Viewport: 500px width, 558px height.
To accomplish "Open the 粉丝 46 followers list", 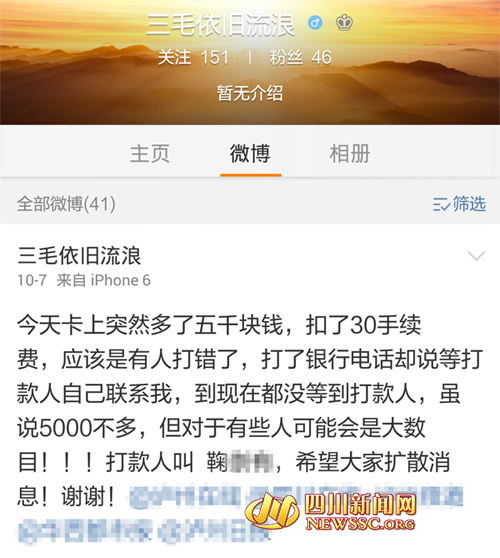I will [301, 57].
